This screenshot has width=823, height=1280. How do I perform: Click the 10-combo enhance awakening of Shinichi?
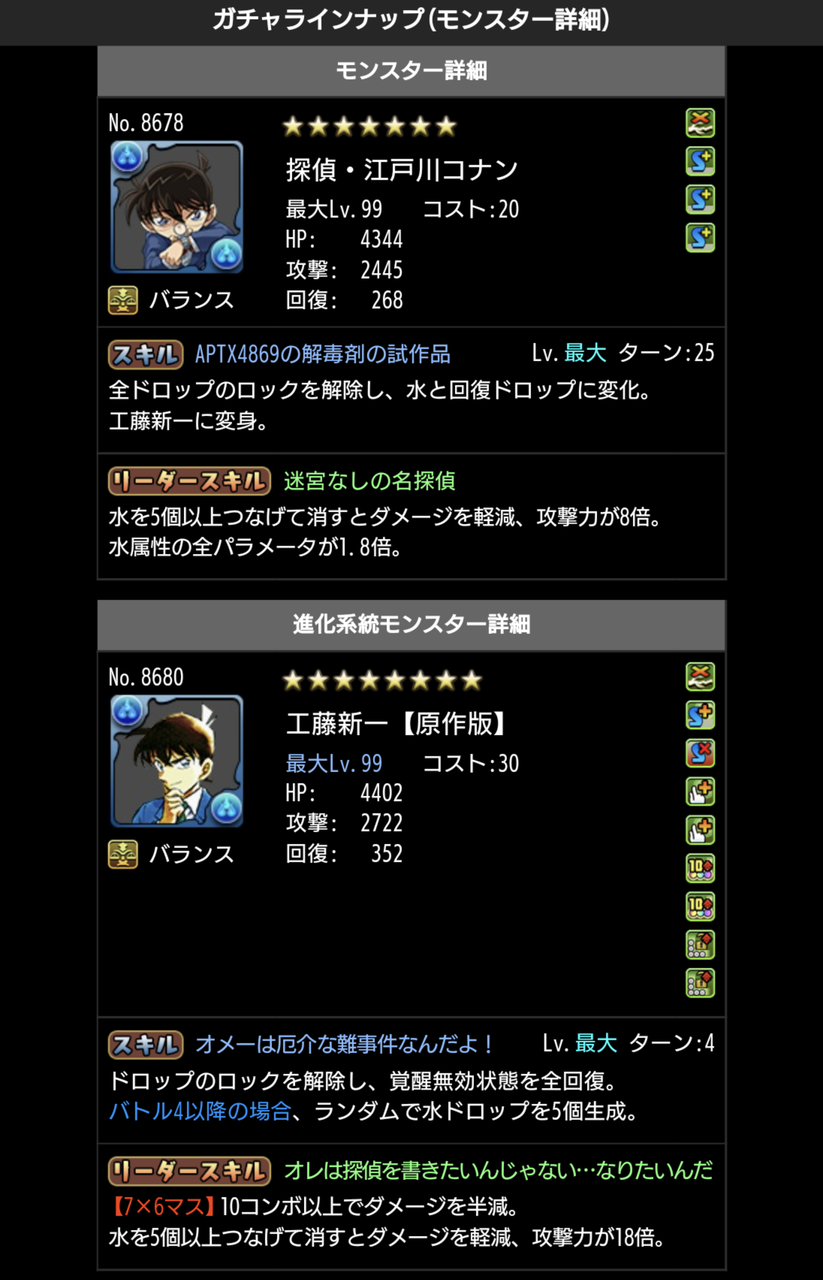[699, 867]
